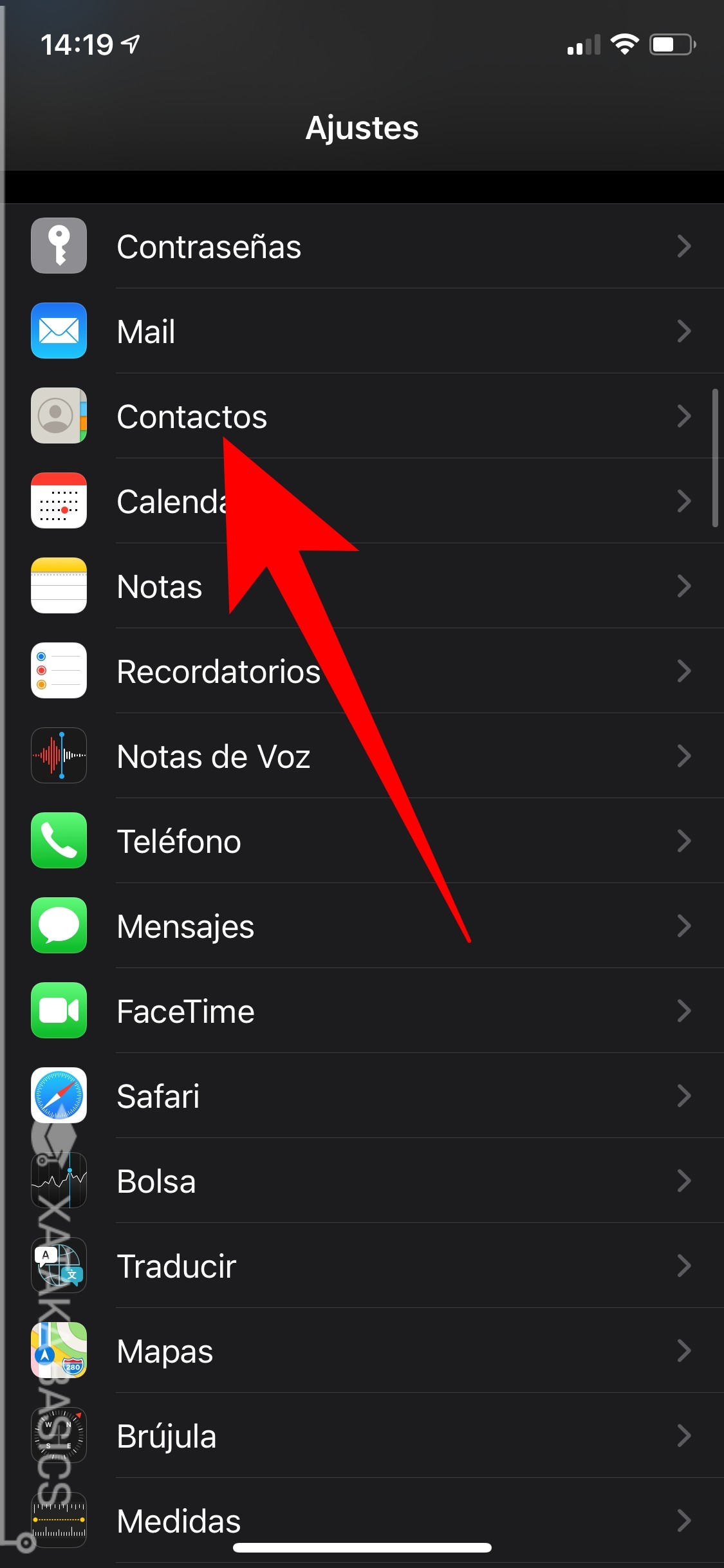Screen dimensions: 724x1568
Task: Tap the Medidas ruler icon
Action: [59, 1520]
